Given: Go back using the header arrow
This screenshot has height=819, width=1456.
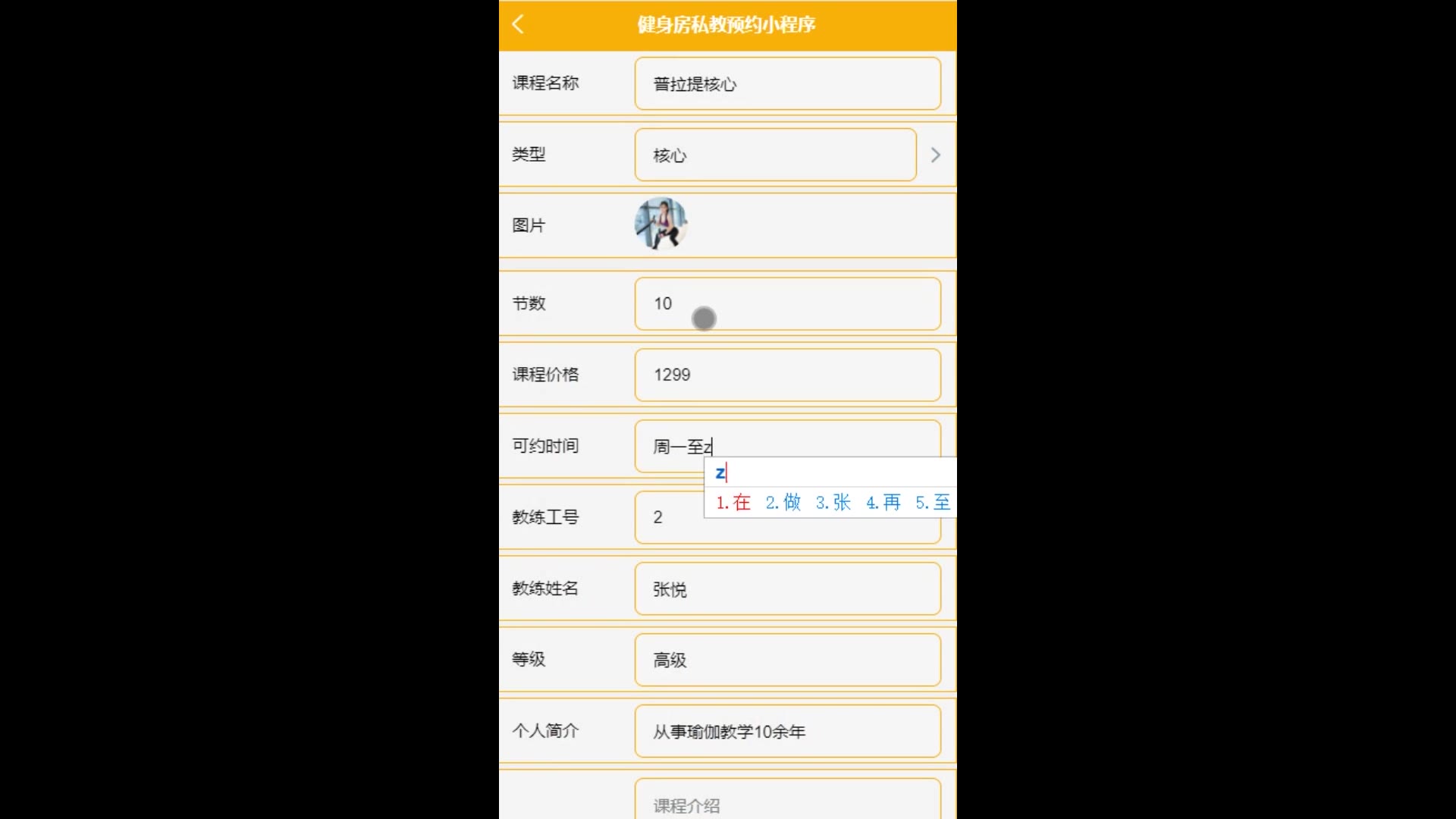Looking at the screenshot, I should [518, 24].
